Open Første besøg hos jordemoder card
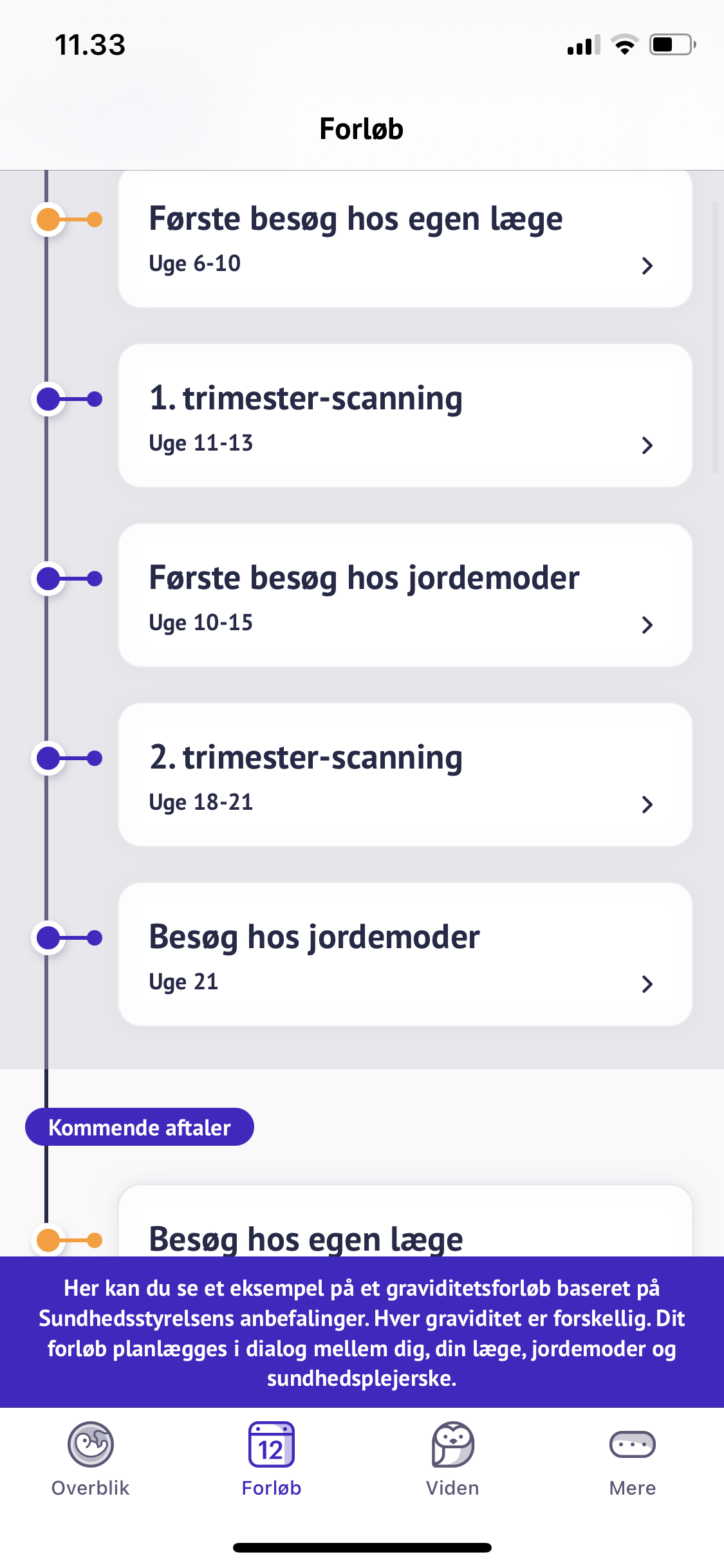Viewport: 724px width, 1568px height. click(x=405, y=595)
